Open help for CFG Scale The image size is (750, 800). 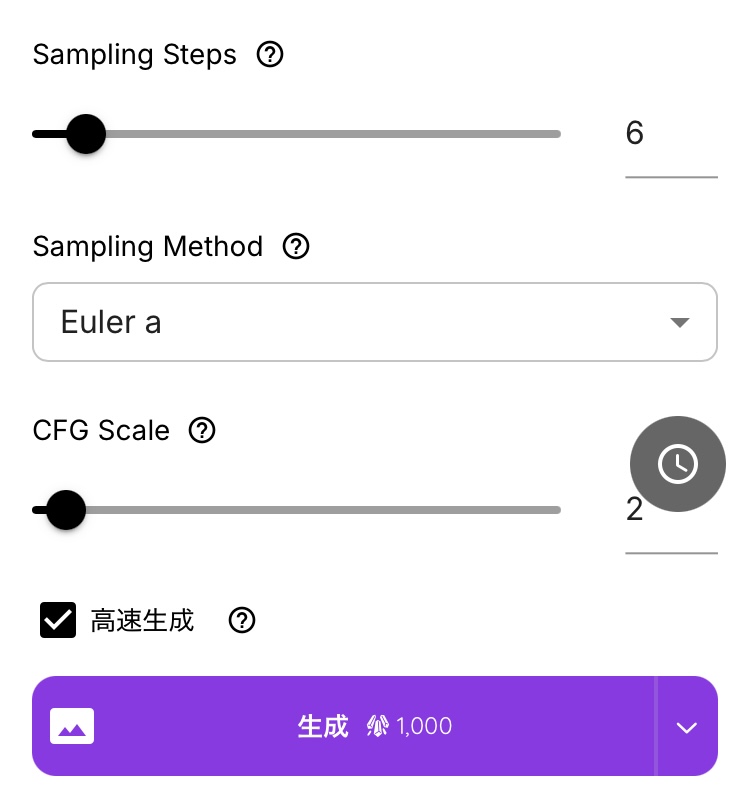pos(203,430)
